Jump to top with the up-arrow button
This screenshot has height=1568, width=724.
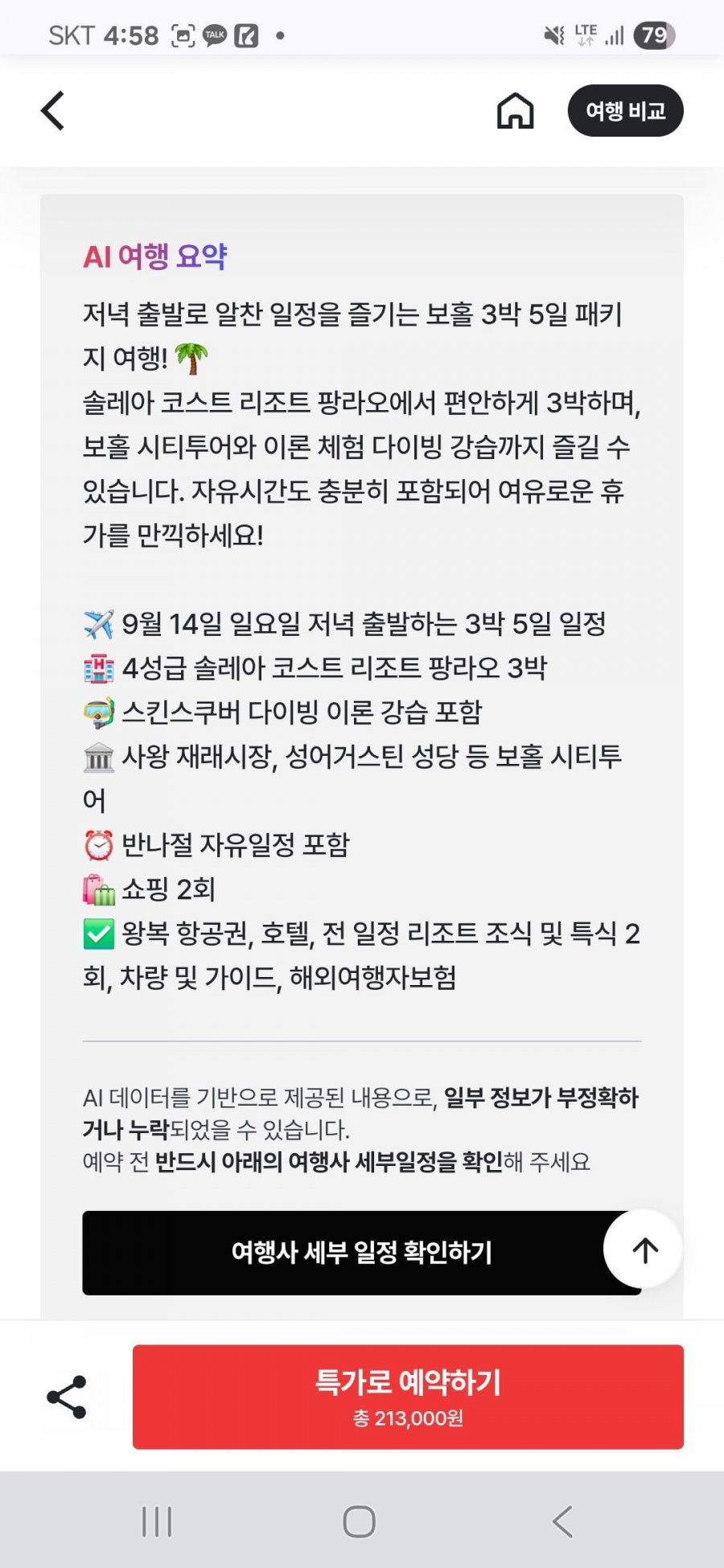[644, 1249]
